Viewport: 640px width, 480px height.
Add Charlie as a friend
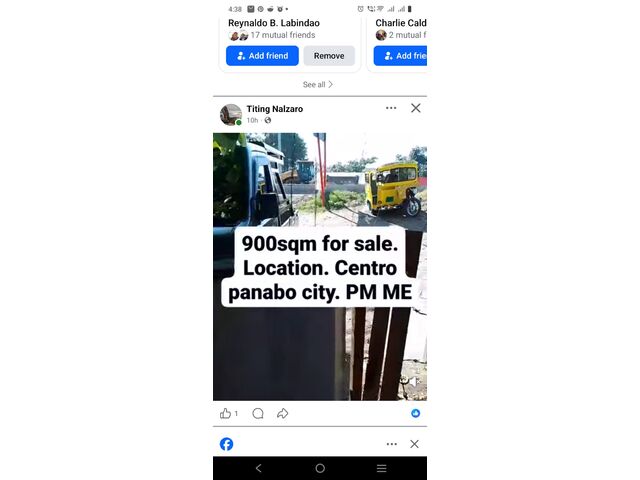point(401,56)
